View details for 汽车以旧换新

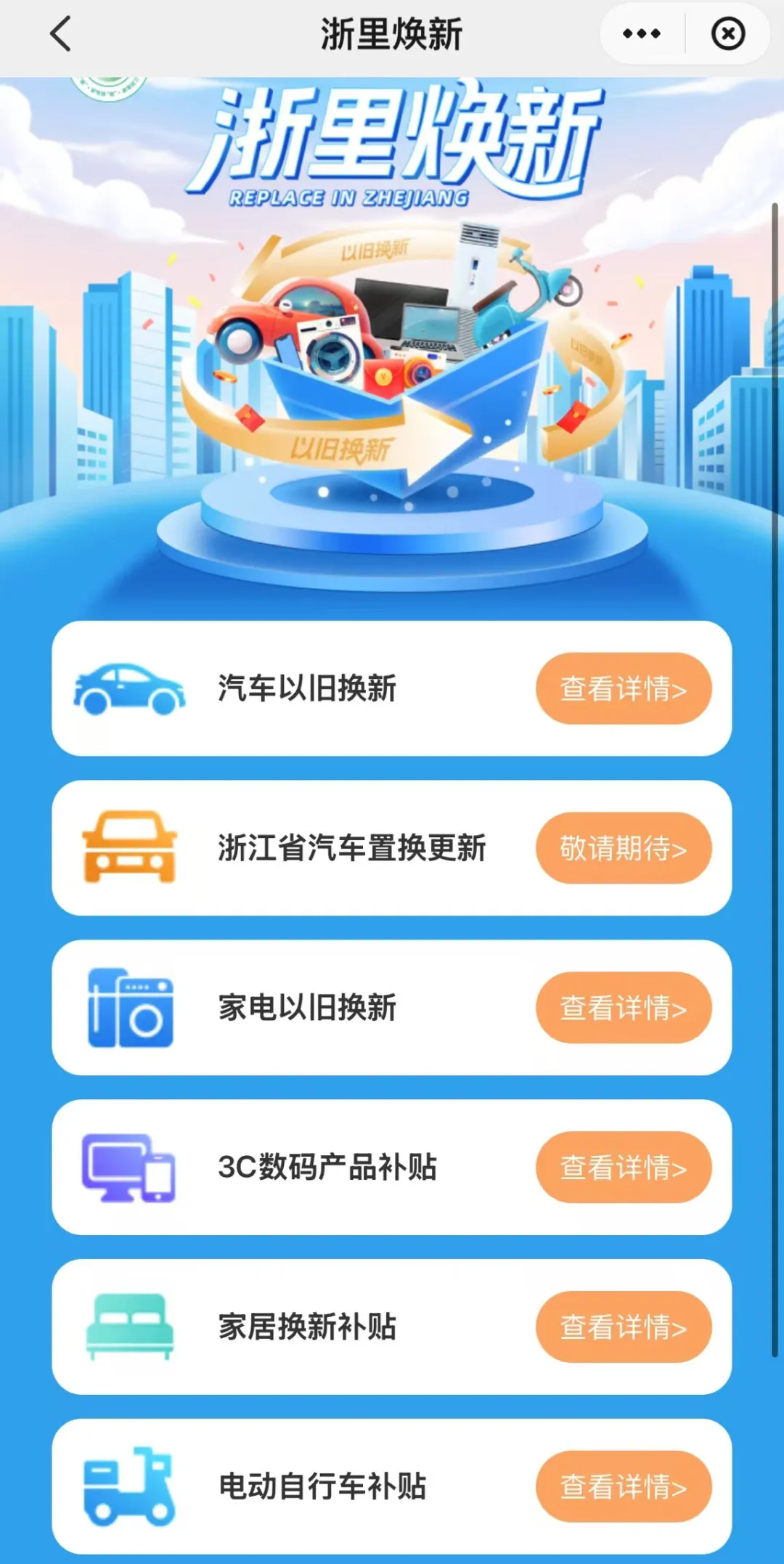pos(624,688)
